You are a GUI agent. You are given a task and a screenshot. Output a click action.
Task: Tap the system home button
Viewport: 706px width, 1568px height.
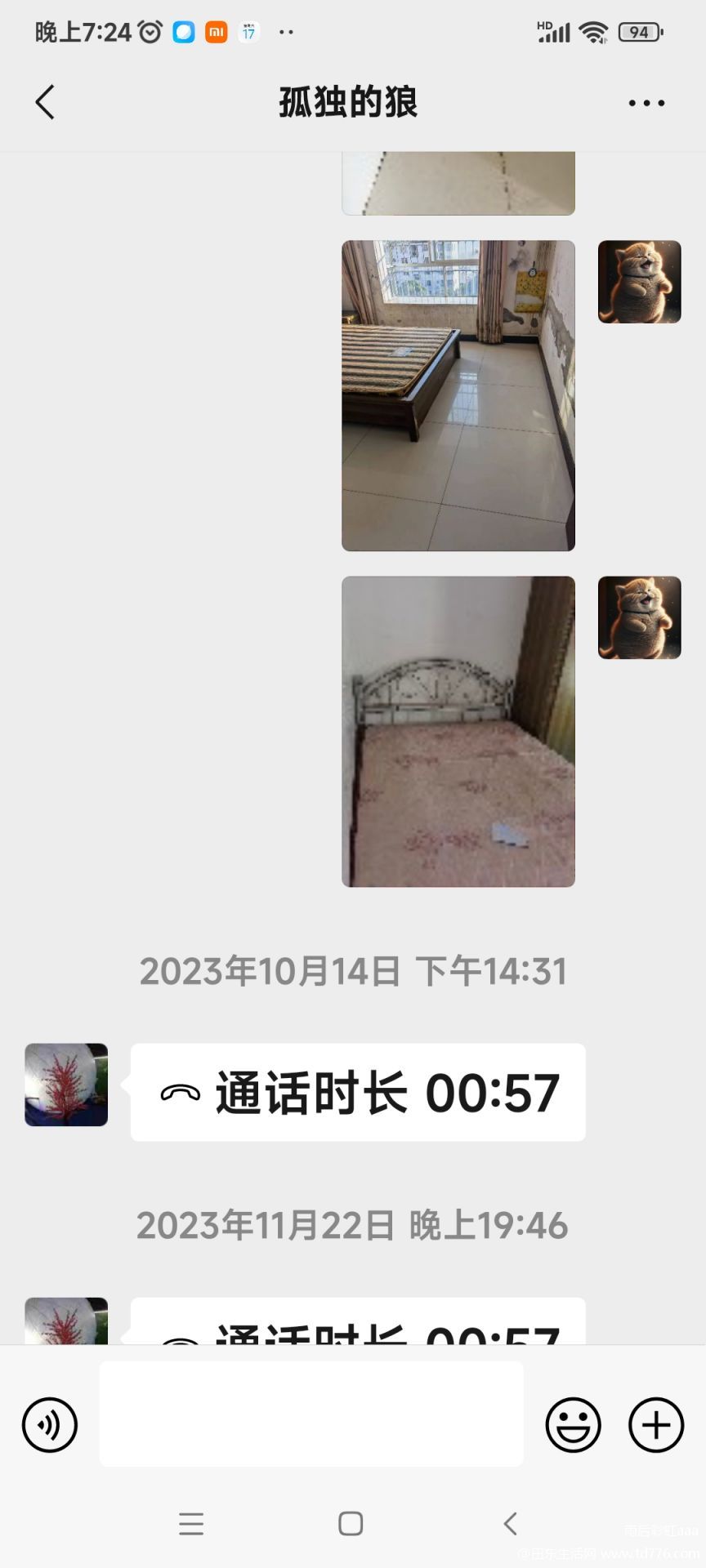click(351, 1523)
